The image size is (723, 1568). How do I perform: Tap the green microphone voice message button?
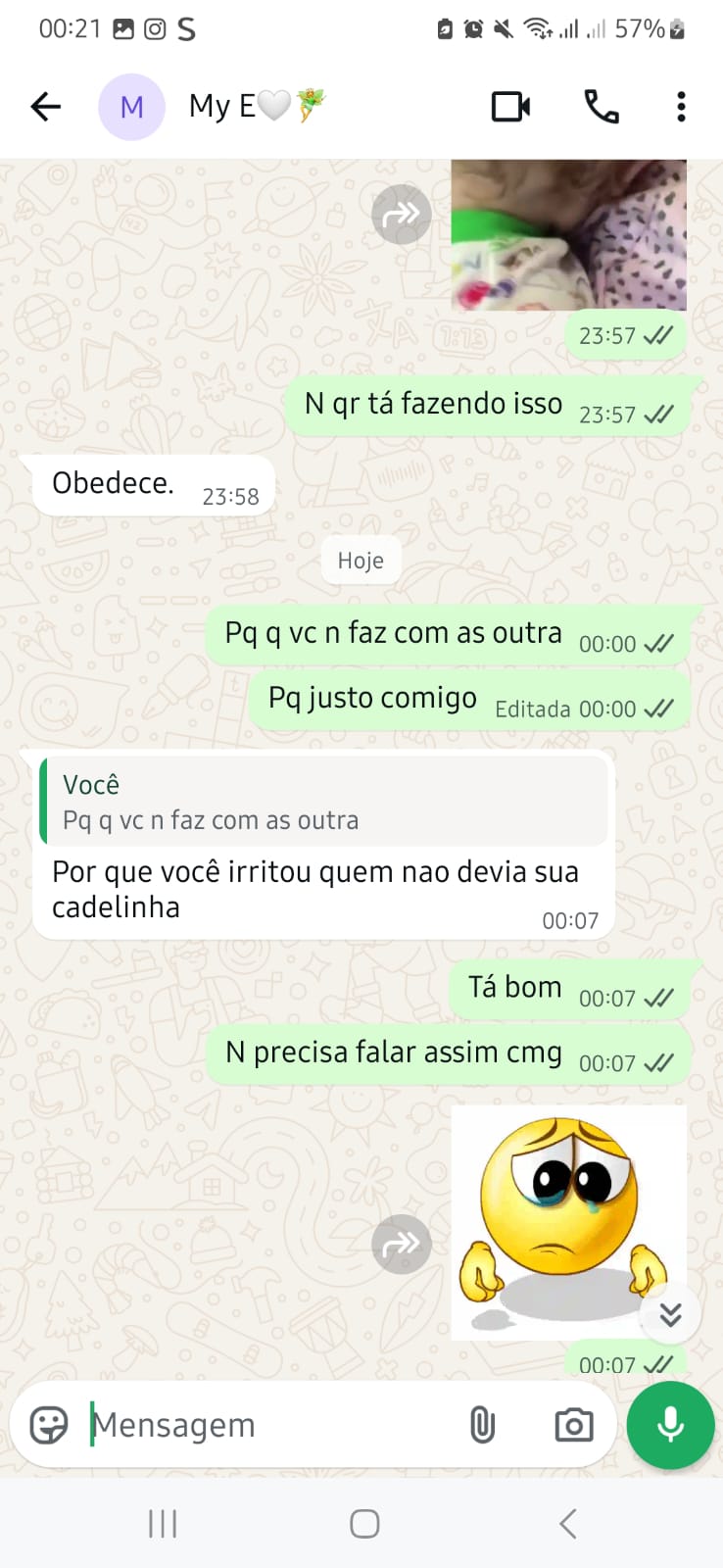point(671,1425)
